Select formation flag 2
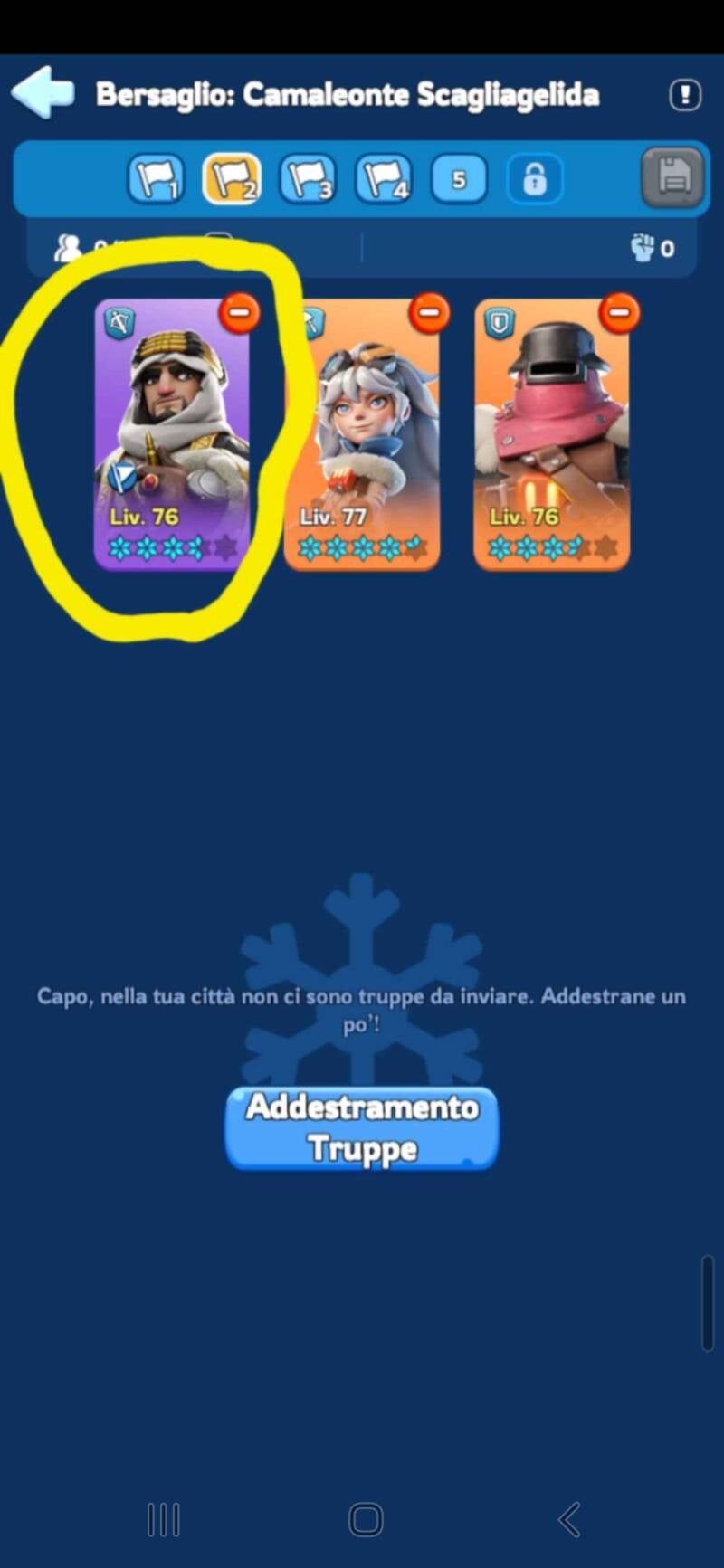 [x=233, y=178]
